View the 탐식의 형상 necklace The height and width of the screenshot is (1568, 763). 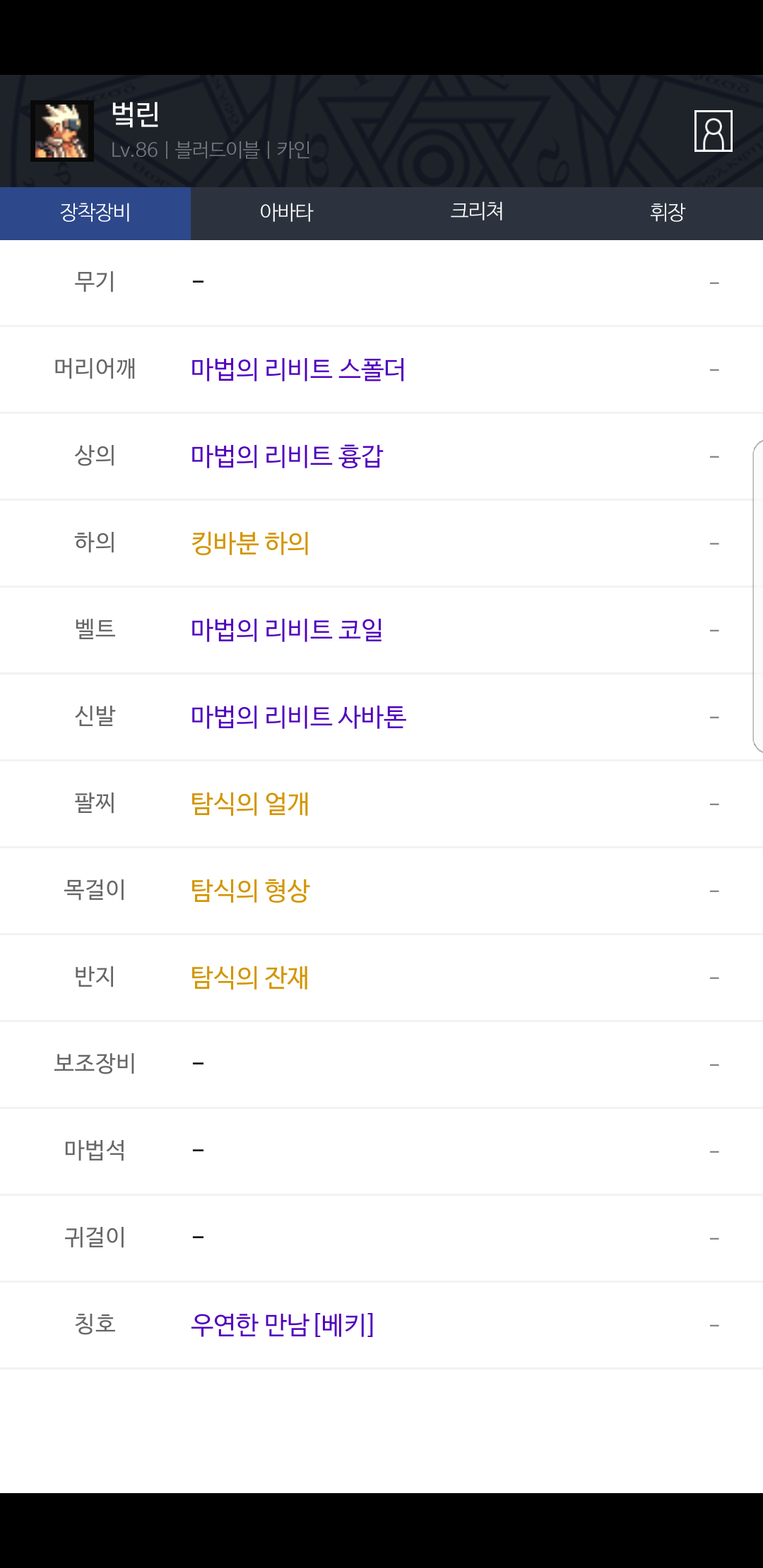[250, 891]
